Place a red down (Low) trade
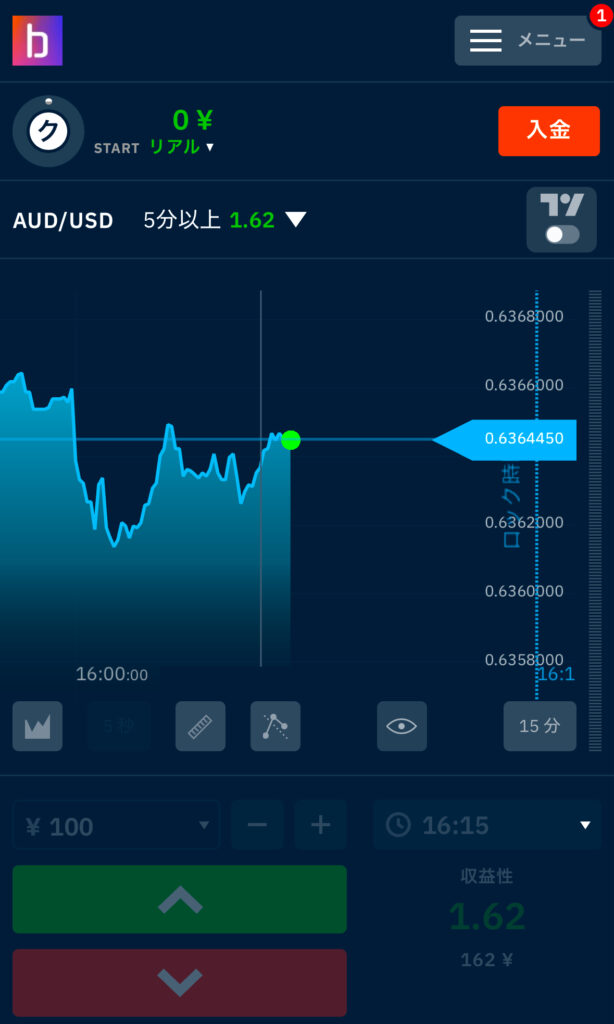Screen dimensions: 614x1024 (x=180, y=982)
